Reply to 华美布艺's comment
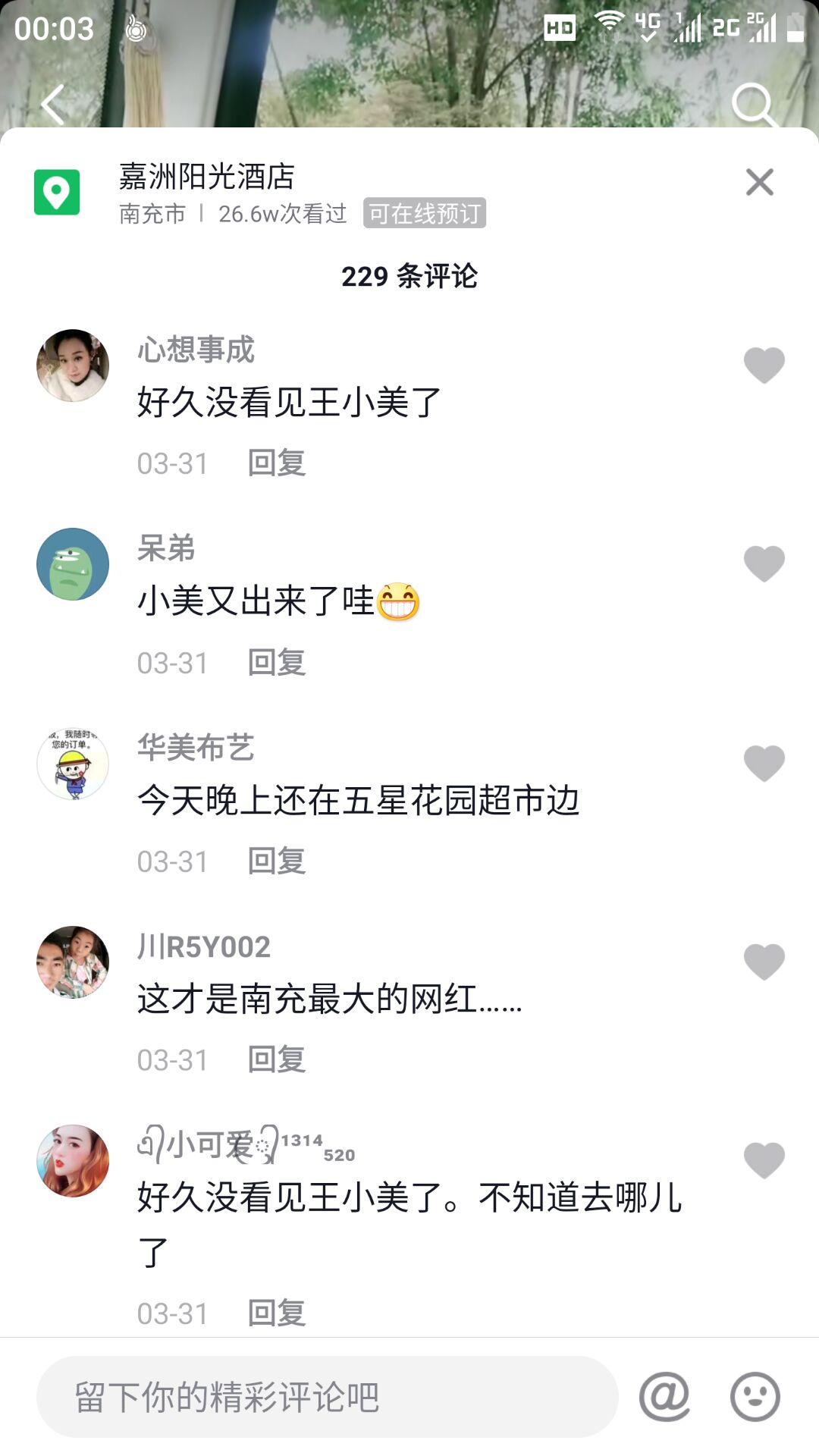Screen dimensions: 819x1456 pos(276,861)
